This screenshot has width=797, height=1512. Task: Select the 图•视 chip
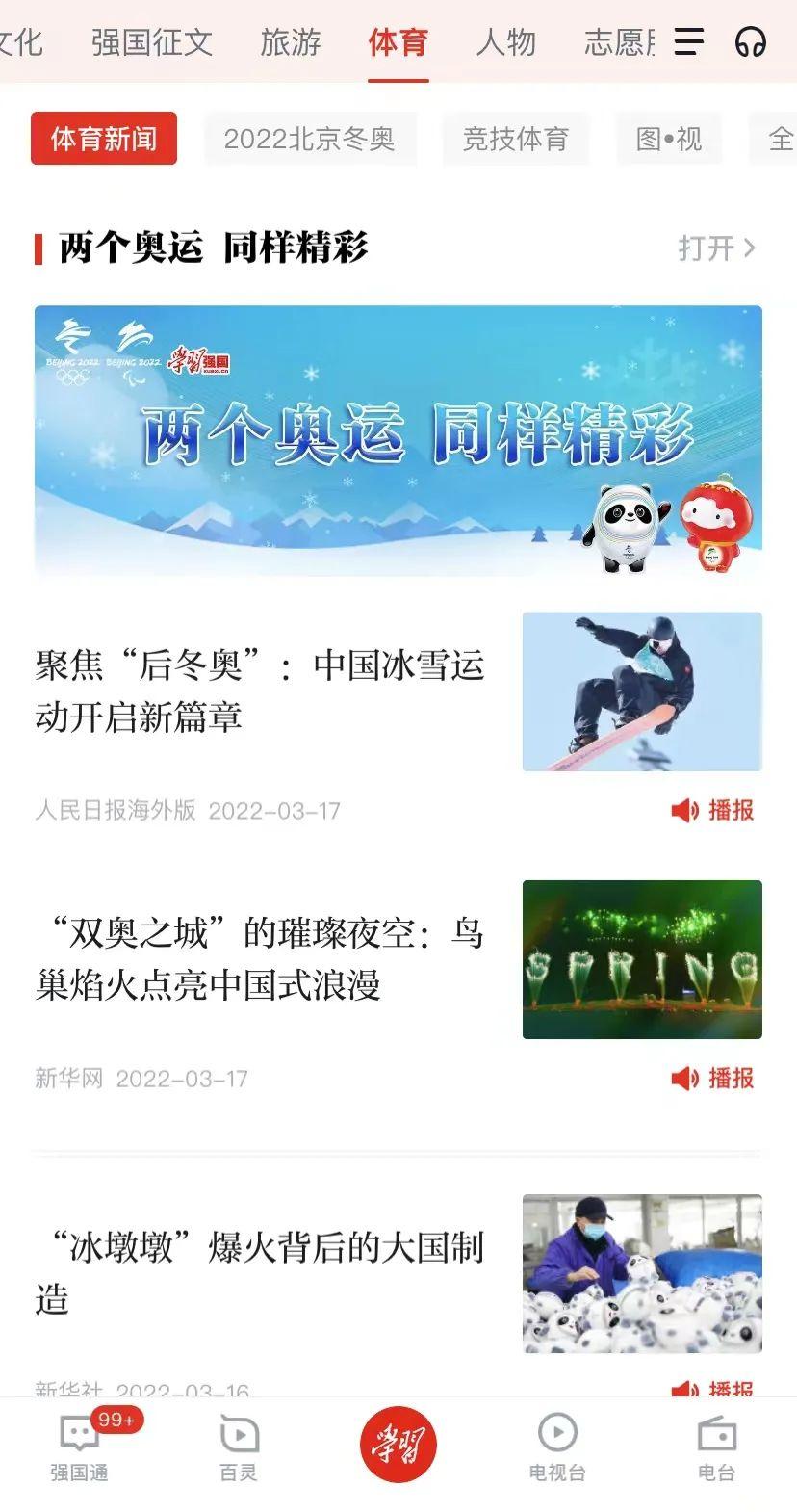coord(668,139)
